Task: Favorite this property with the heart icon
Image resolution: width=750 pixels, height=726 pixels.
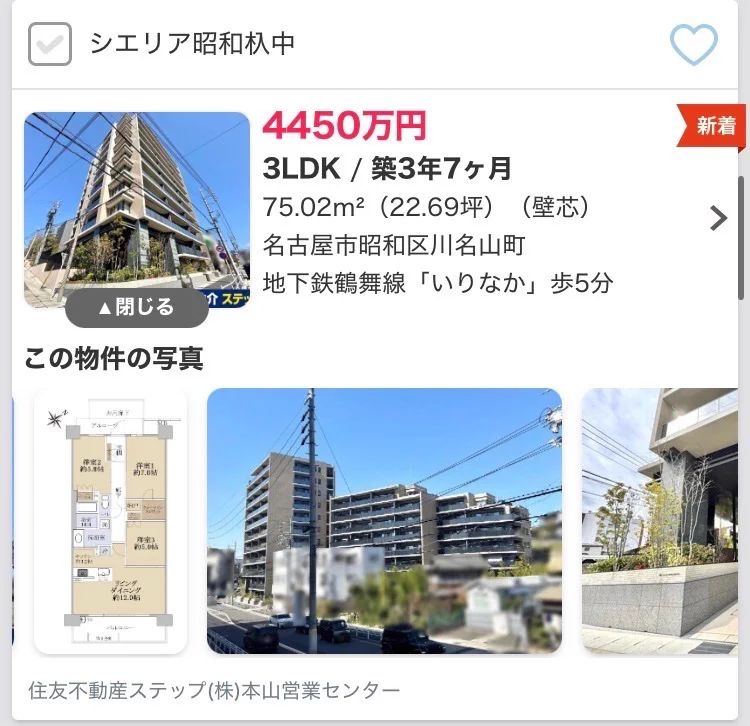Action: 694,44
